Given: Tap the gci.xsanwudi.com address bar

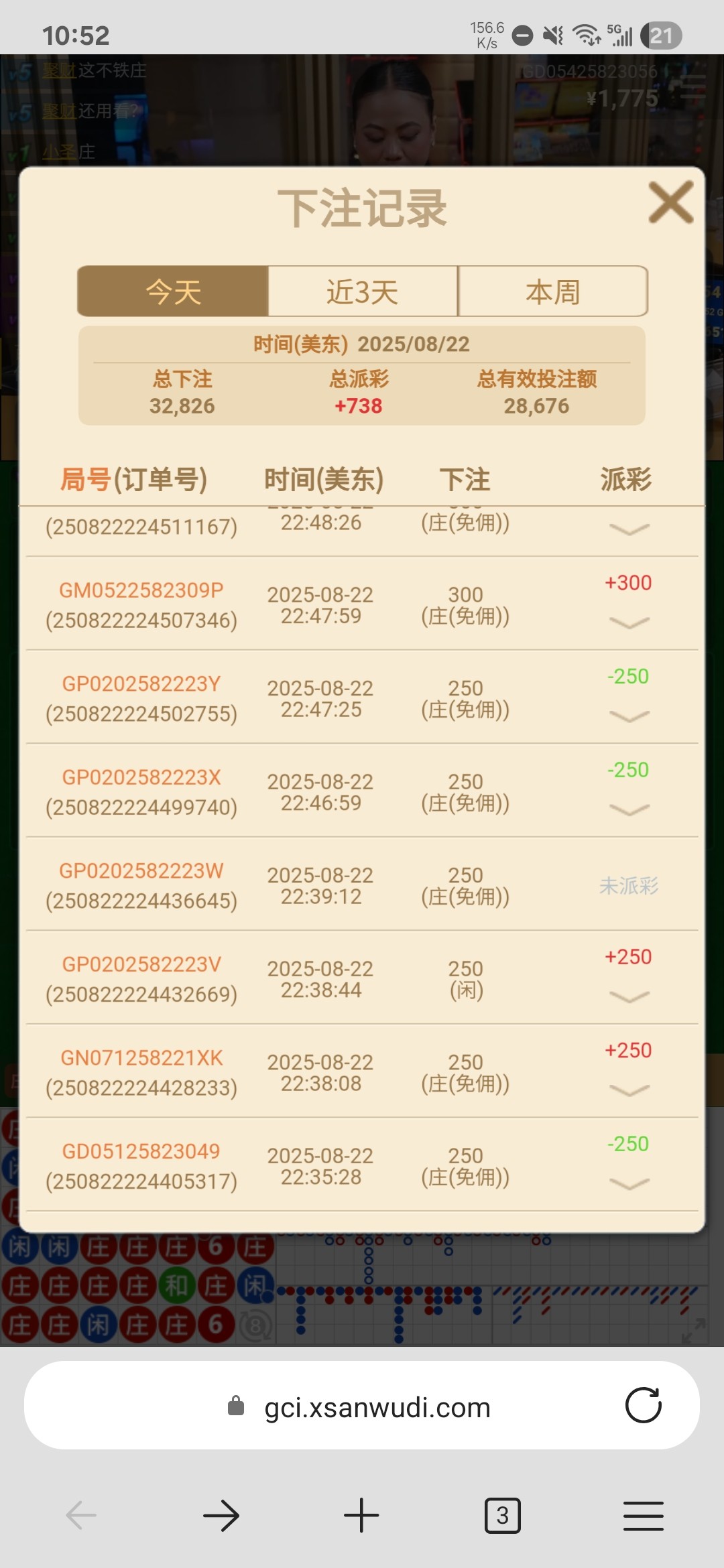Looking at the screenshot, I should [x=375, y=1407].
